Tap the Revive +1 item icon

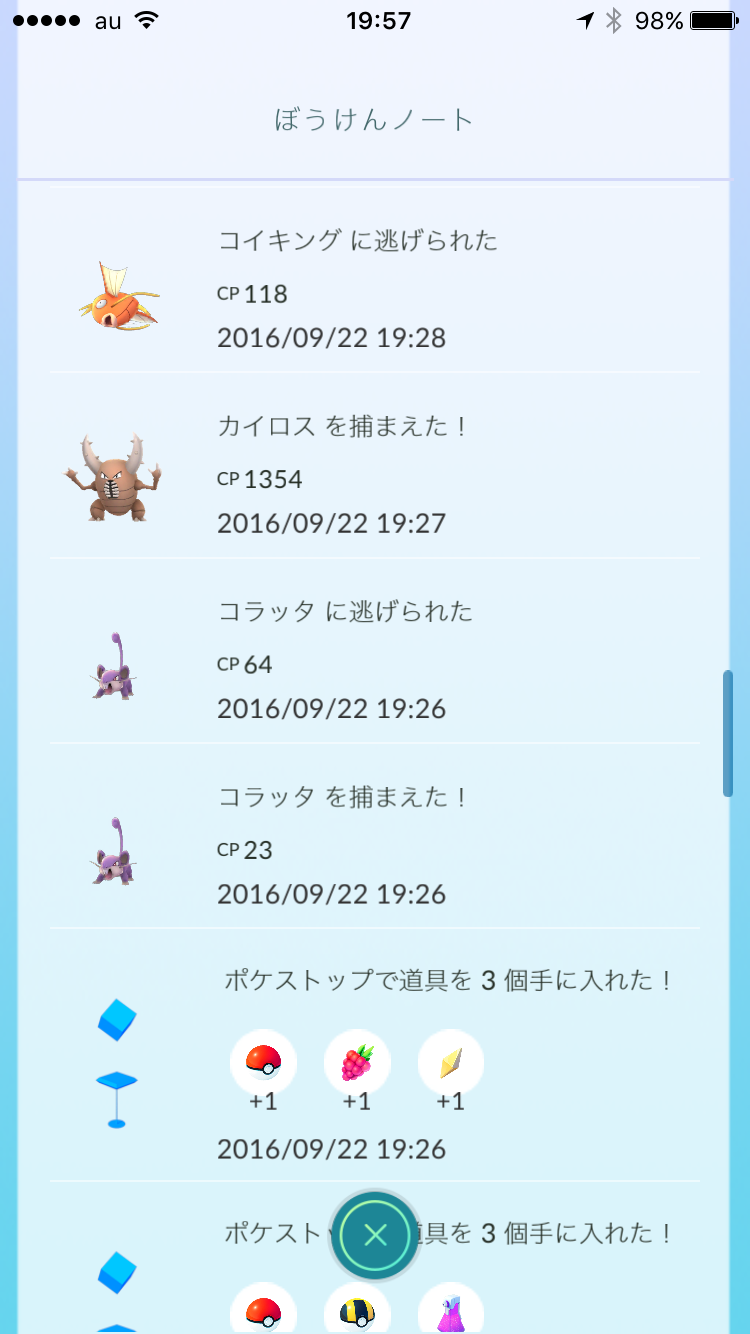tap(450, 1063)
